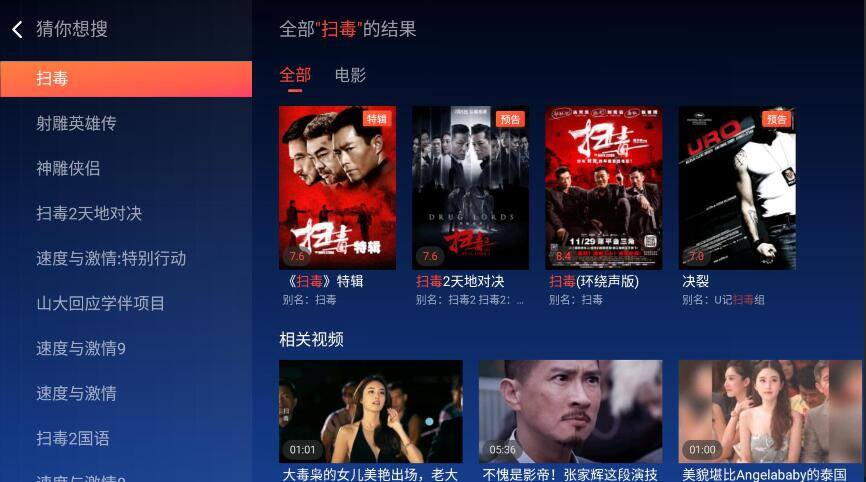
Task: Play the 美貌堪比Angelababy video
Action: 770,411
